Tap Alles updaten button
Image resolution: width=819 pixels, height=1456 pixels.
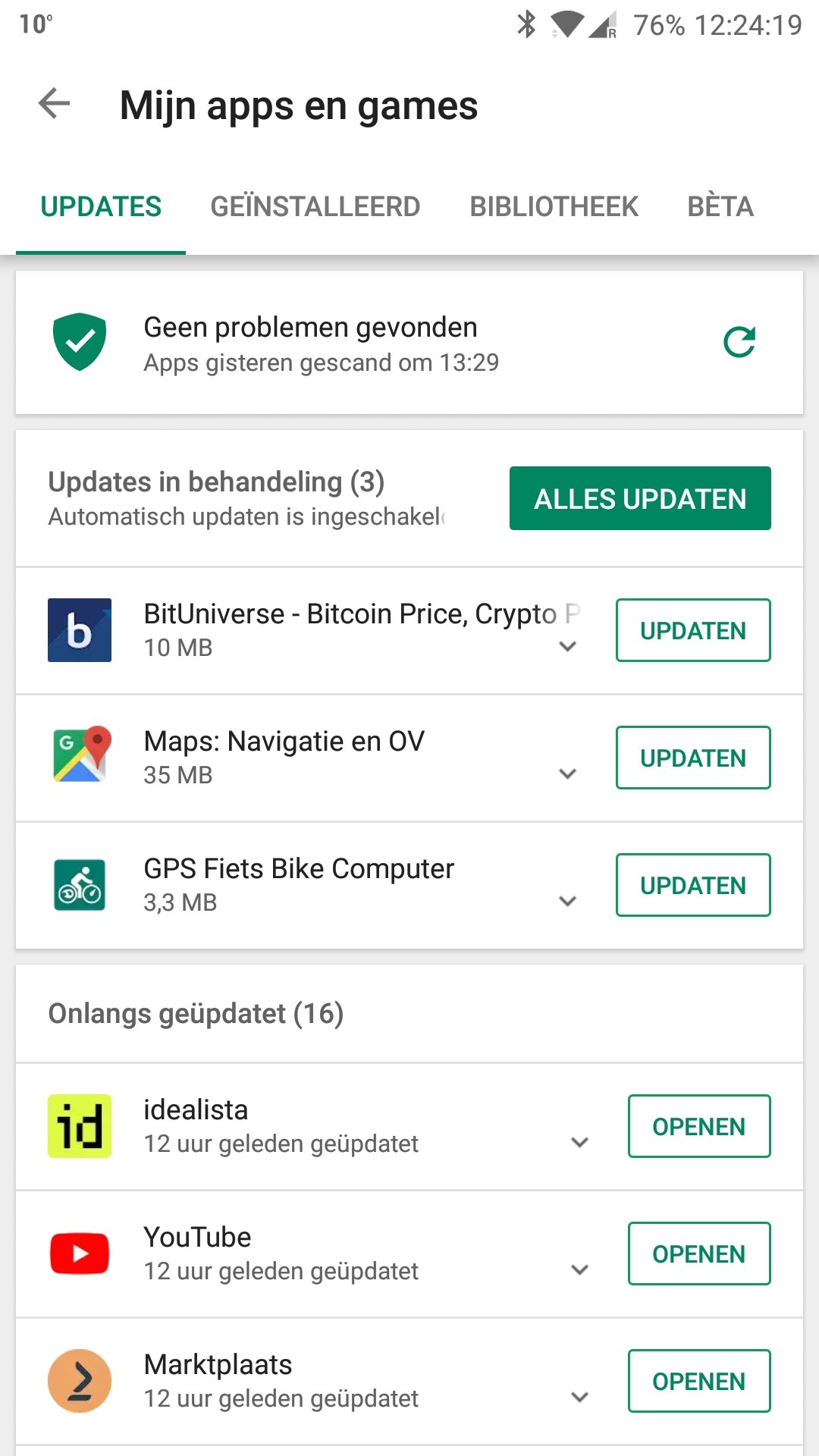(x=640, y=498)
